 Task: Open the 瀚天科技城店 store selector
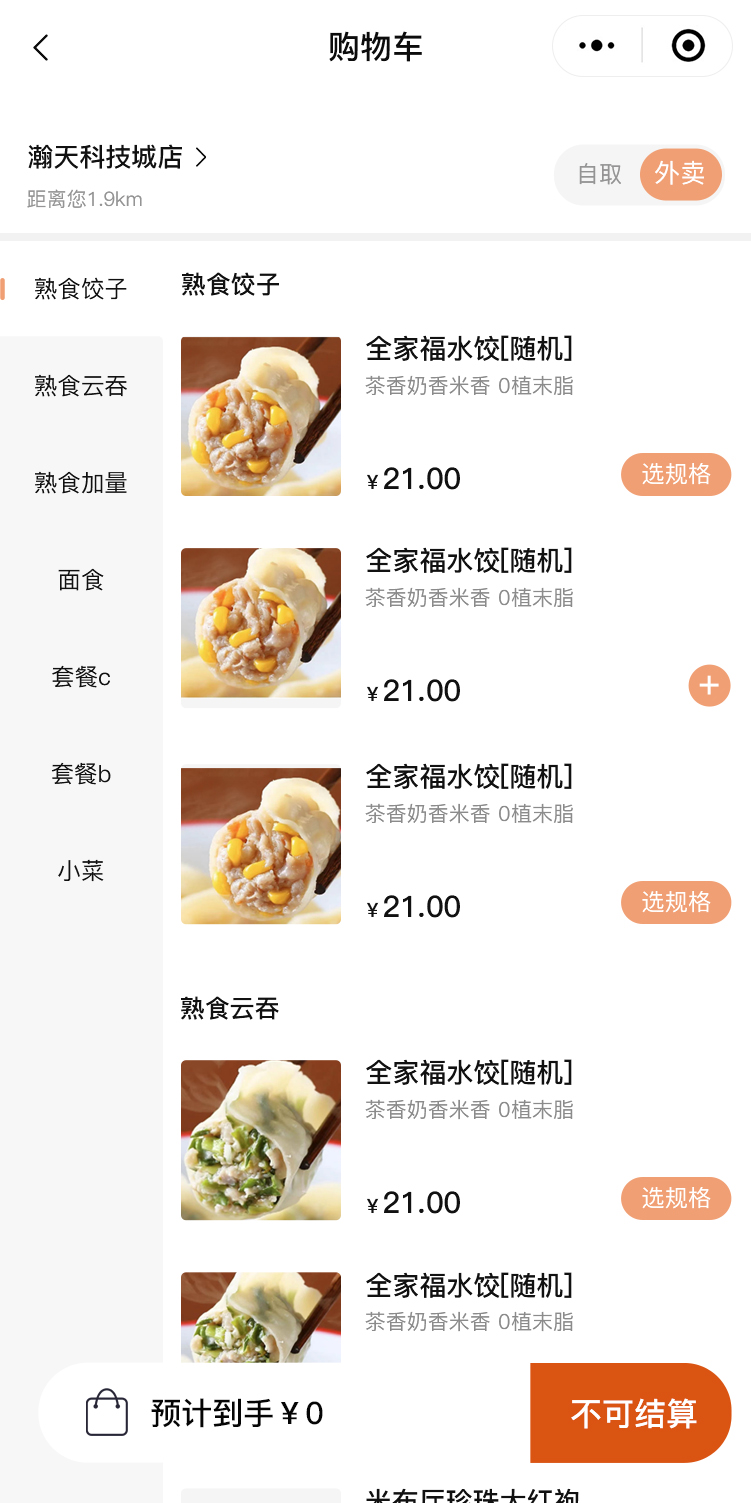(118, 158)
